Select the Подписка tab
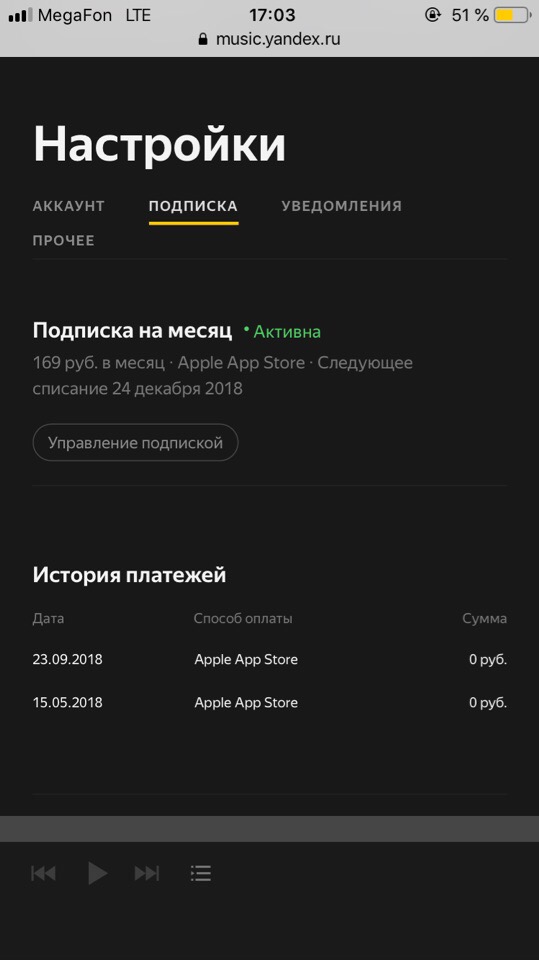Image resolution: width=539 pixels, height=960 pixels. (x=194, y=206)
